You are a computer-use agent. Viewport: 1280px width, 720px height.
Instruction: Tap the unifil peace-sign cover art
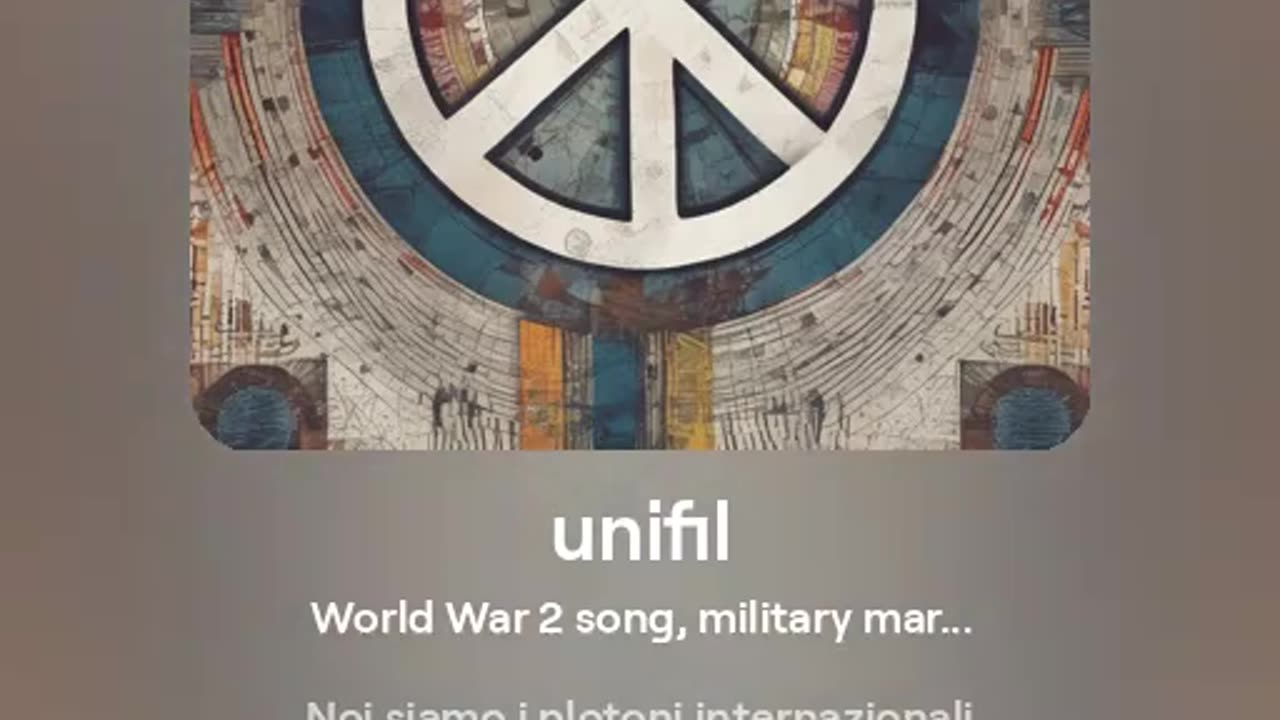[x=640, y=220]
